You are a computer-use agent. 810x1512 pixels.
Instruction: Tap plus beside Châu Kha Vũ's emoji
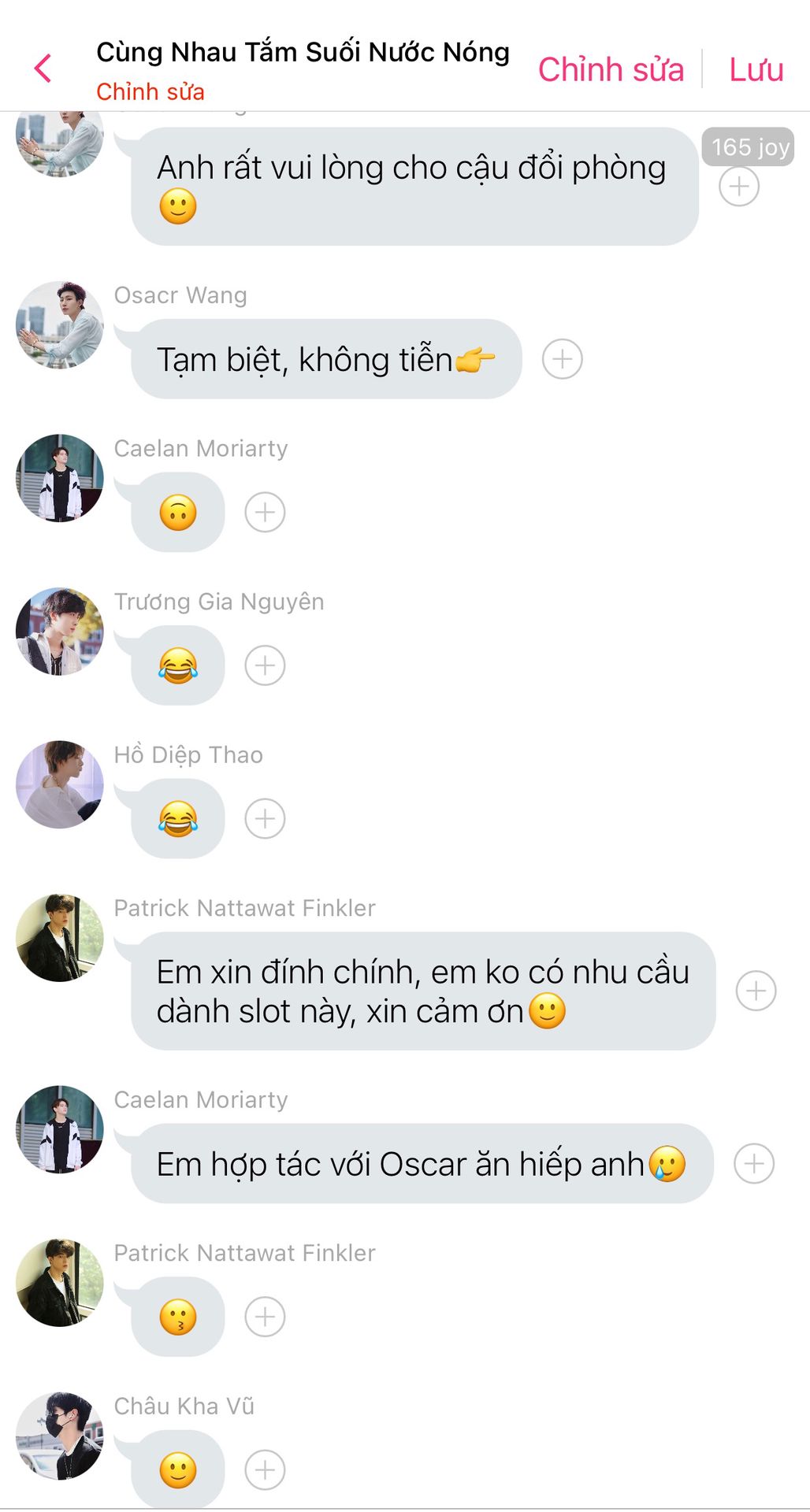pos(265,1469)
